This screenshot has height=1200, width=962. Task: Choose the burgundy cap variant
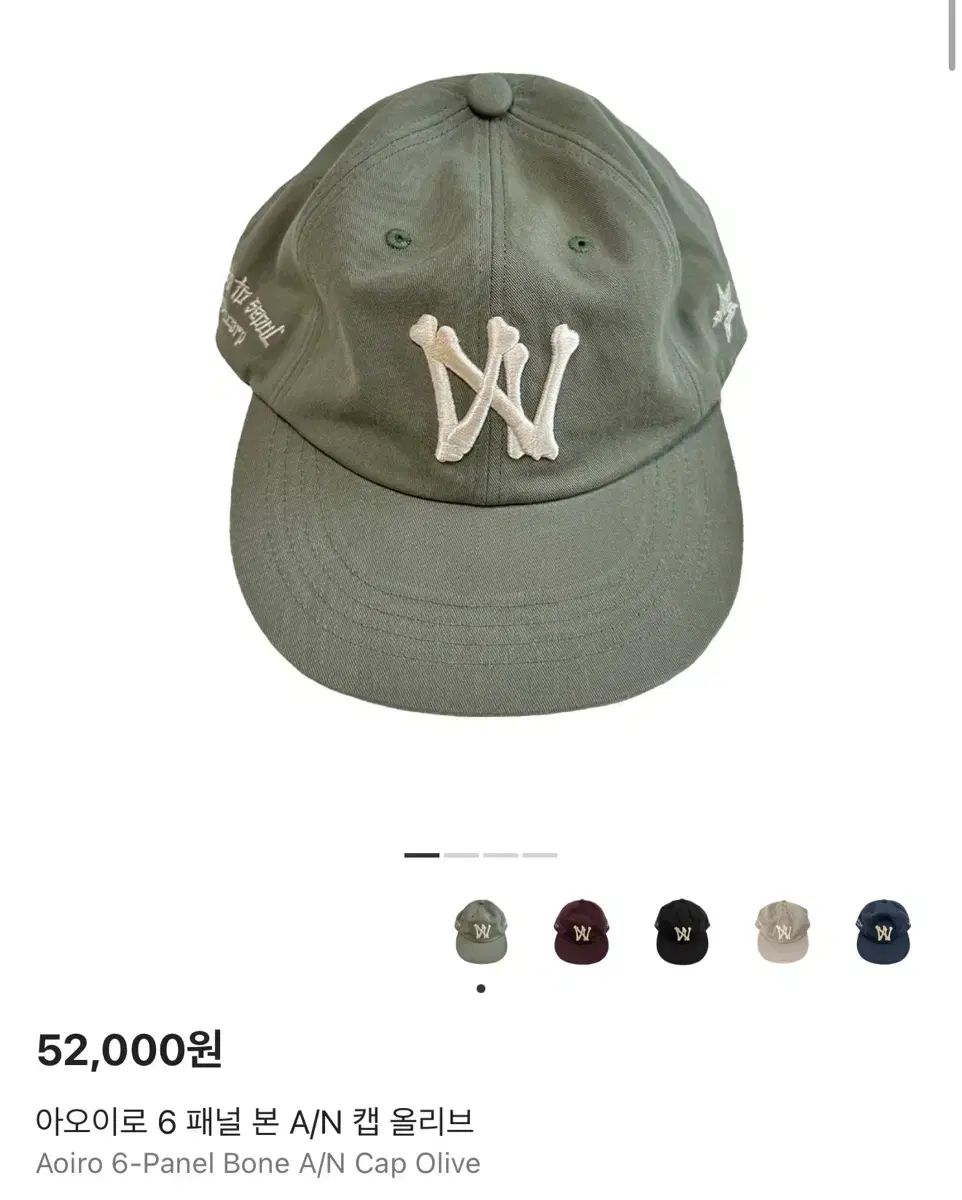tap(581, 932)
